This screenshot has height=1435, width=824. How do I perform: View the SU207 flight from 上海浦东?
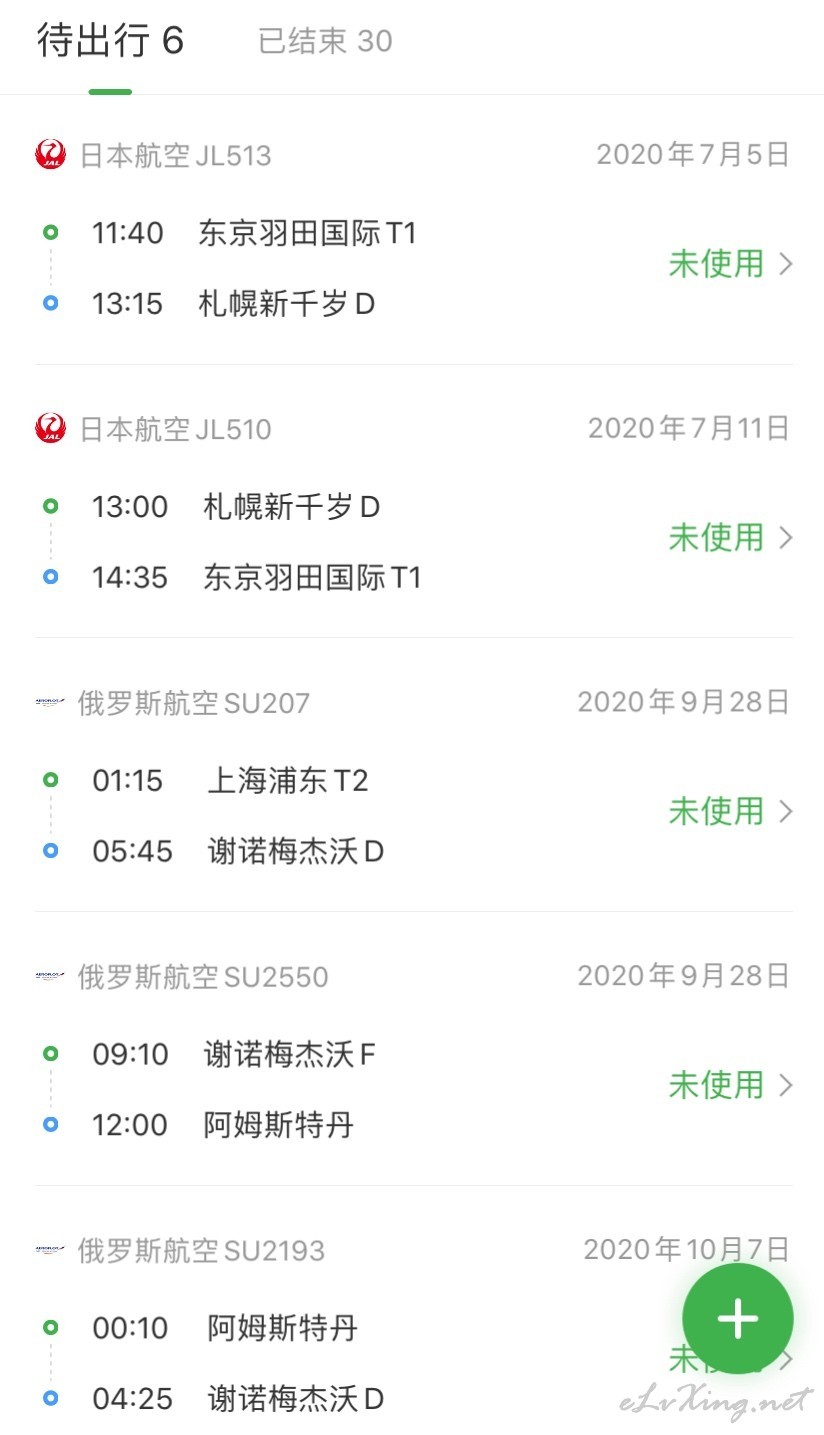pos(412,775)
